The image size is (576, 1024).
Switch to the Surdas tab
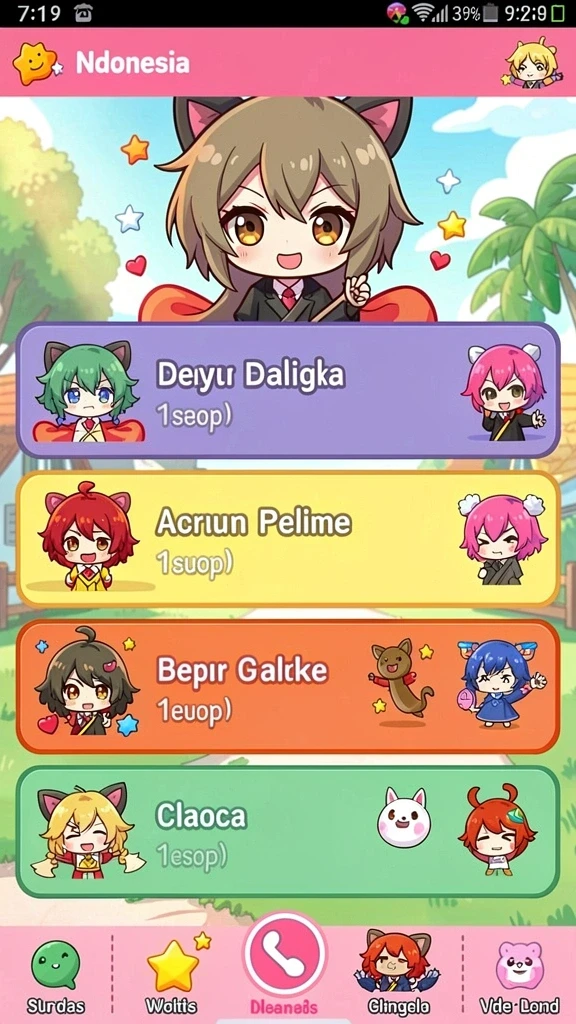56,978
